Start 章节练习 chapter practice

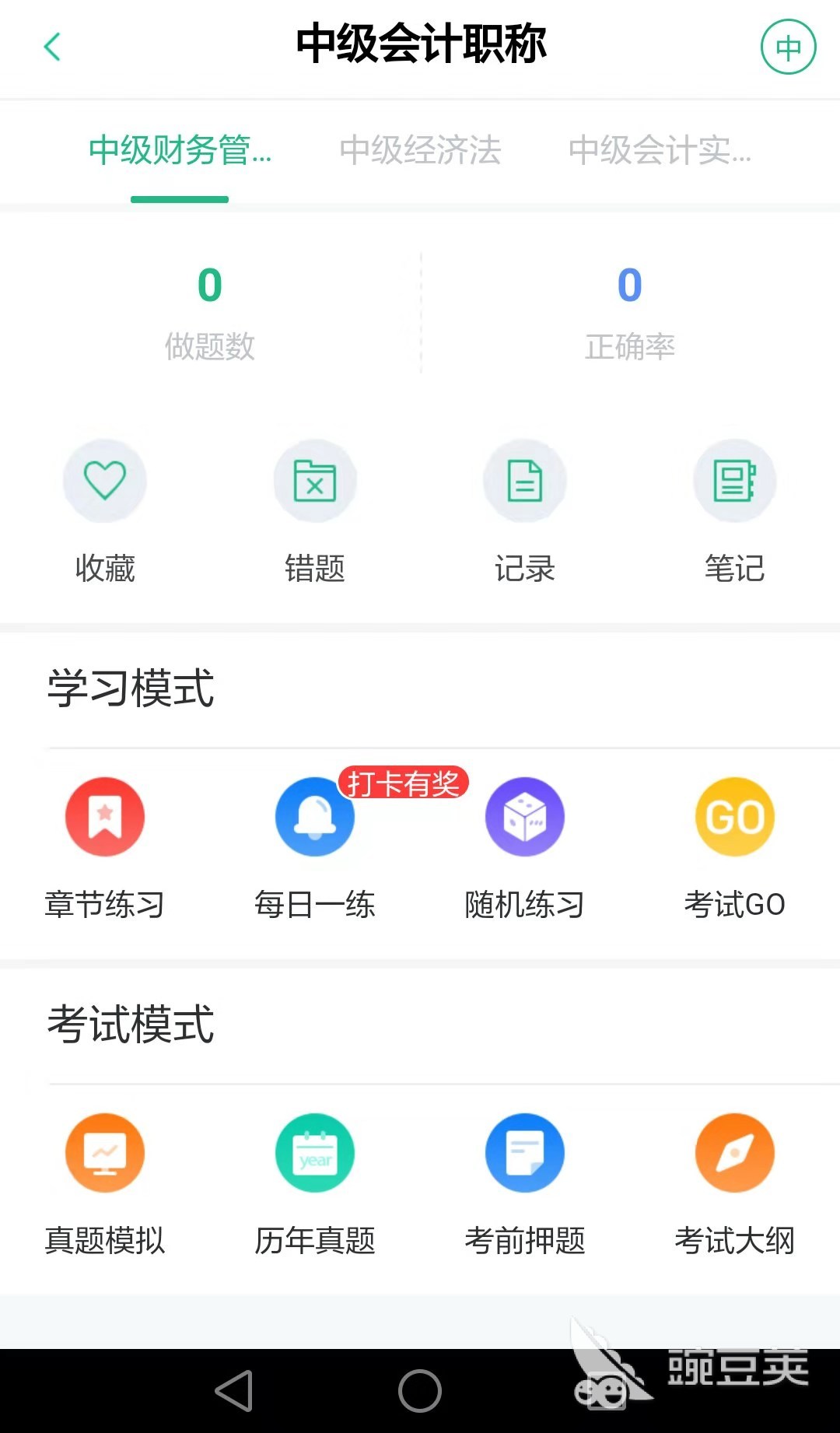coord(105,848)
